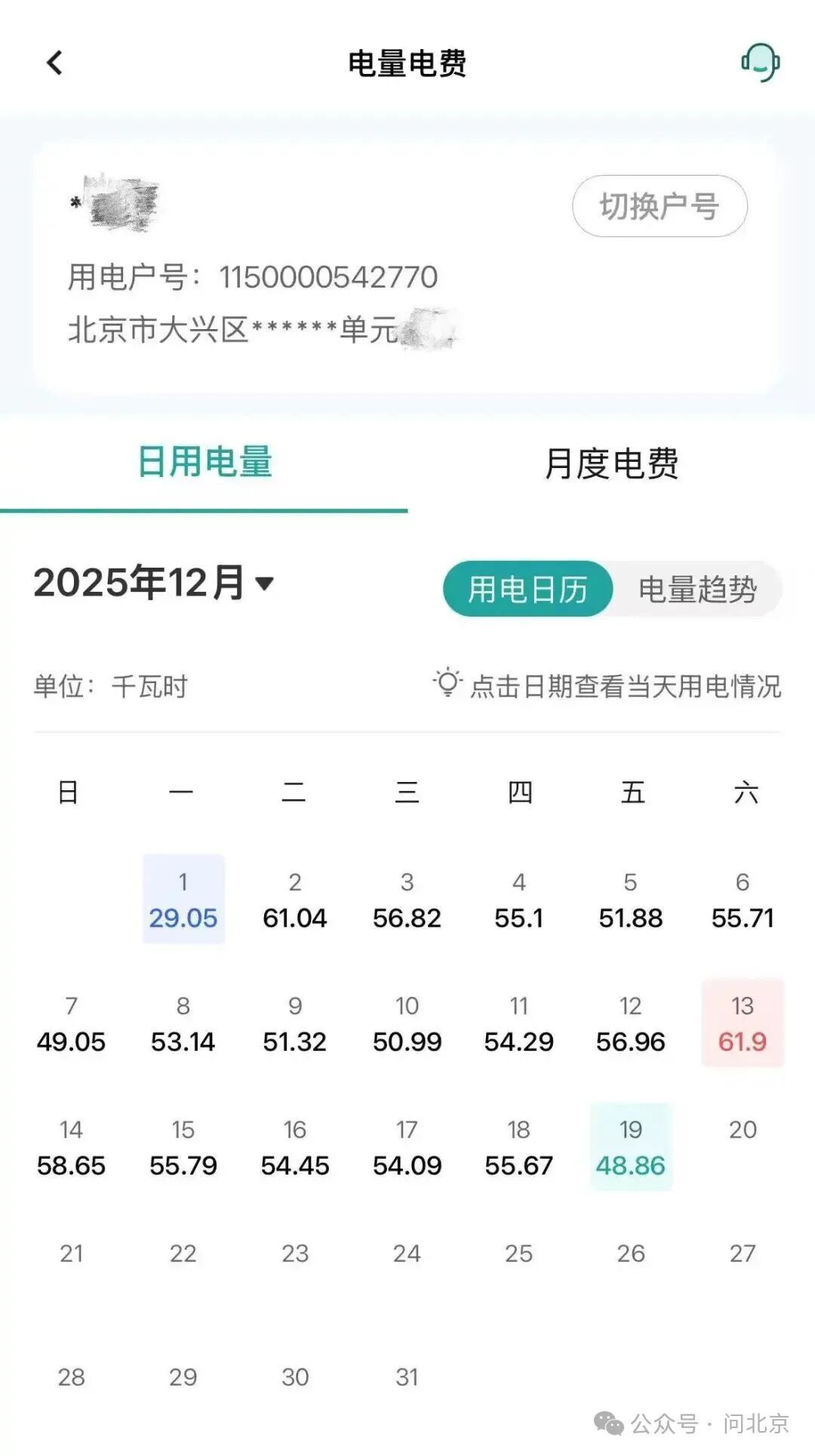
Task: Open December 10 usage of 50.99
Action: pos(407,1024)
